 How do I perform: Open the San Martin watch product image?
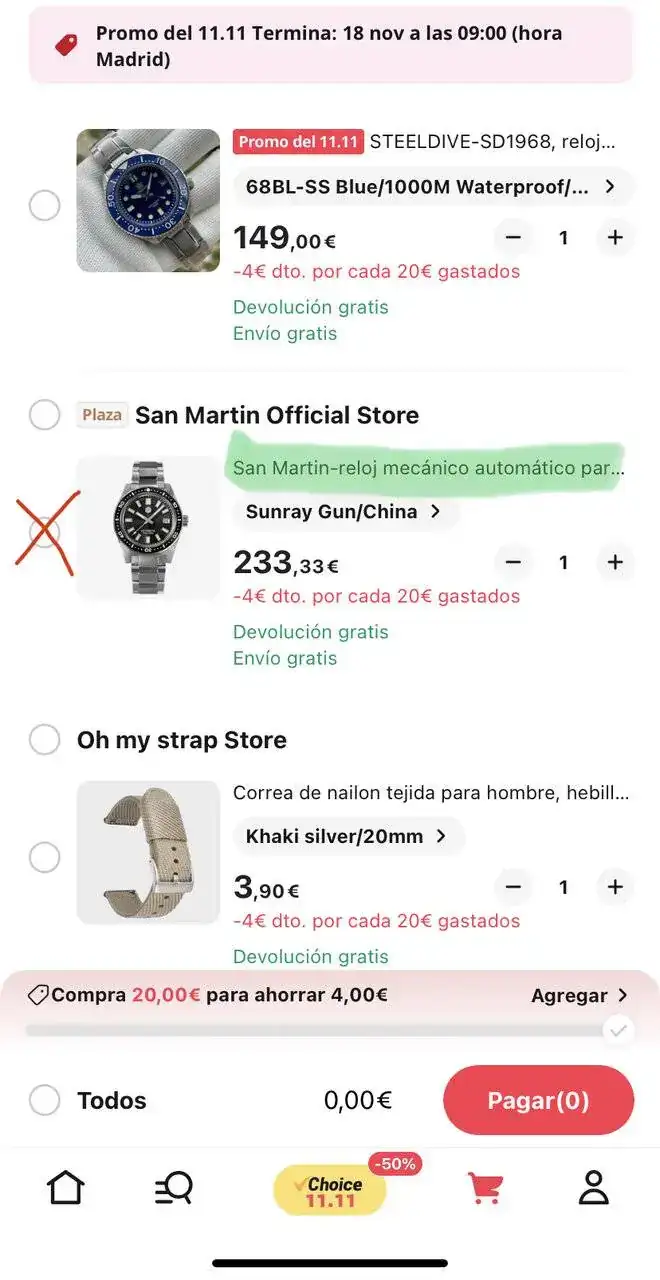point(148,528)
